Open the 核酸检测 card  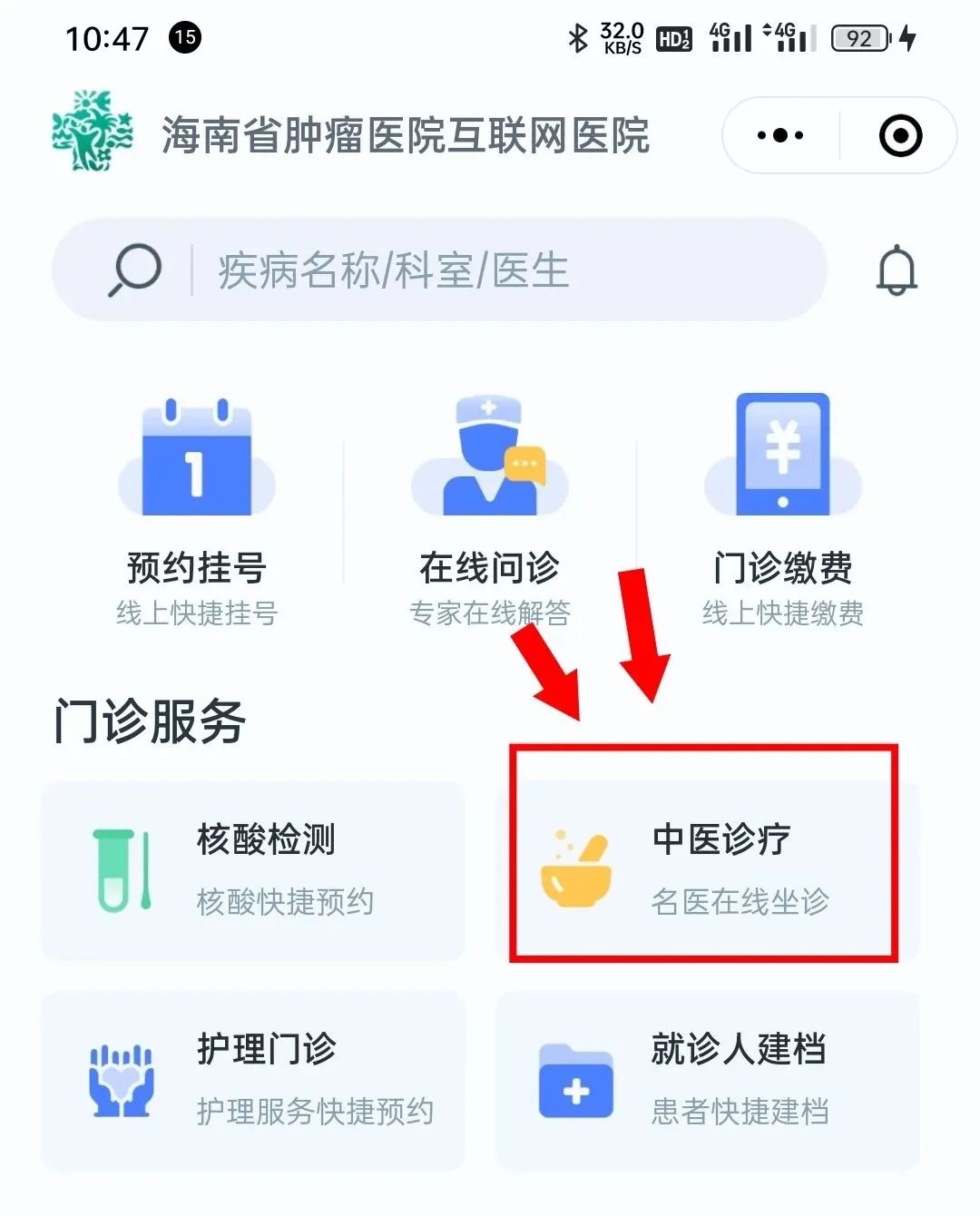[253, 869]
